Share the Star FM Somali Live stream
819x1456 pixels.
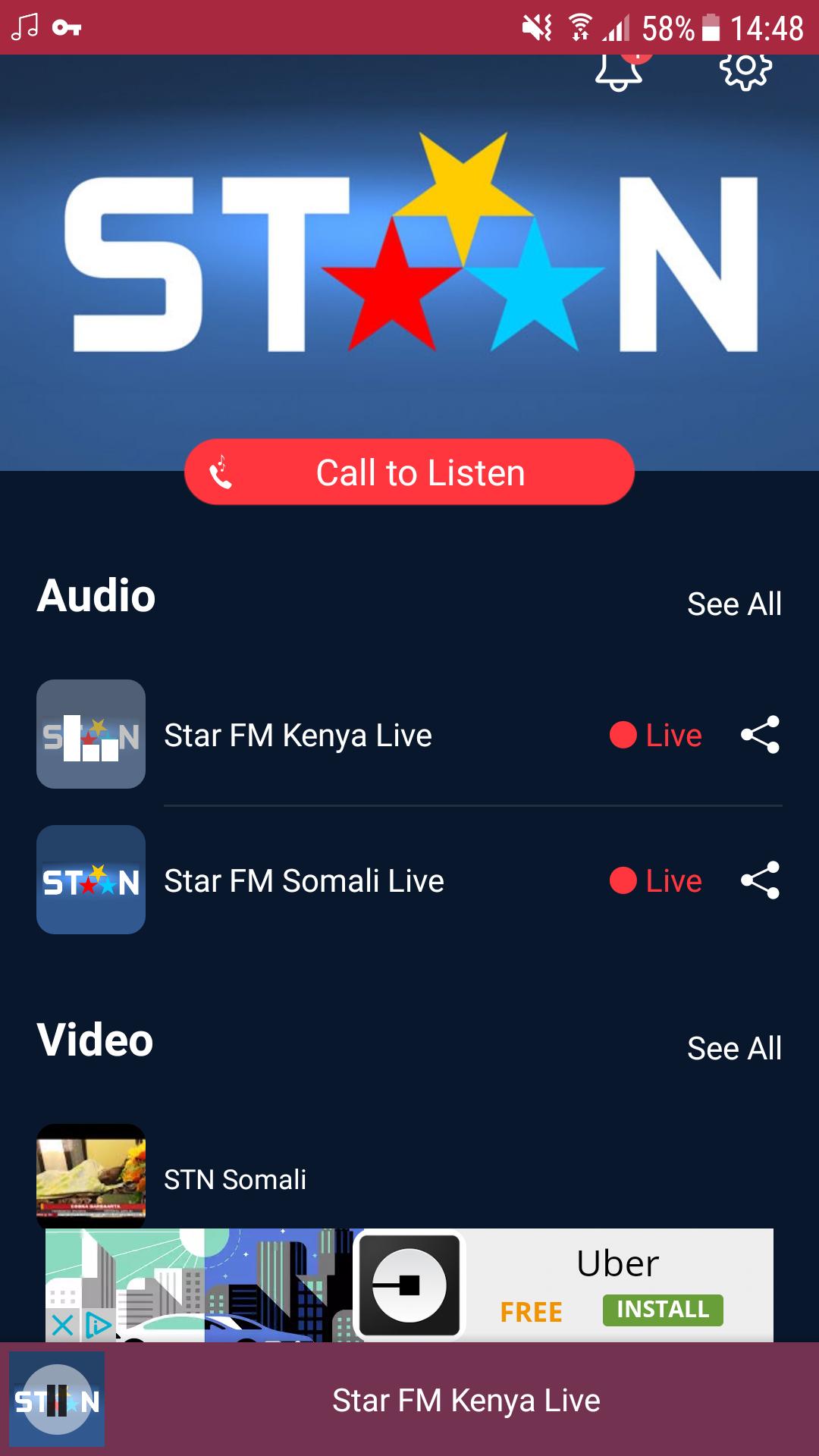pos(761,880)
